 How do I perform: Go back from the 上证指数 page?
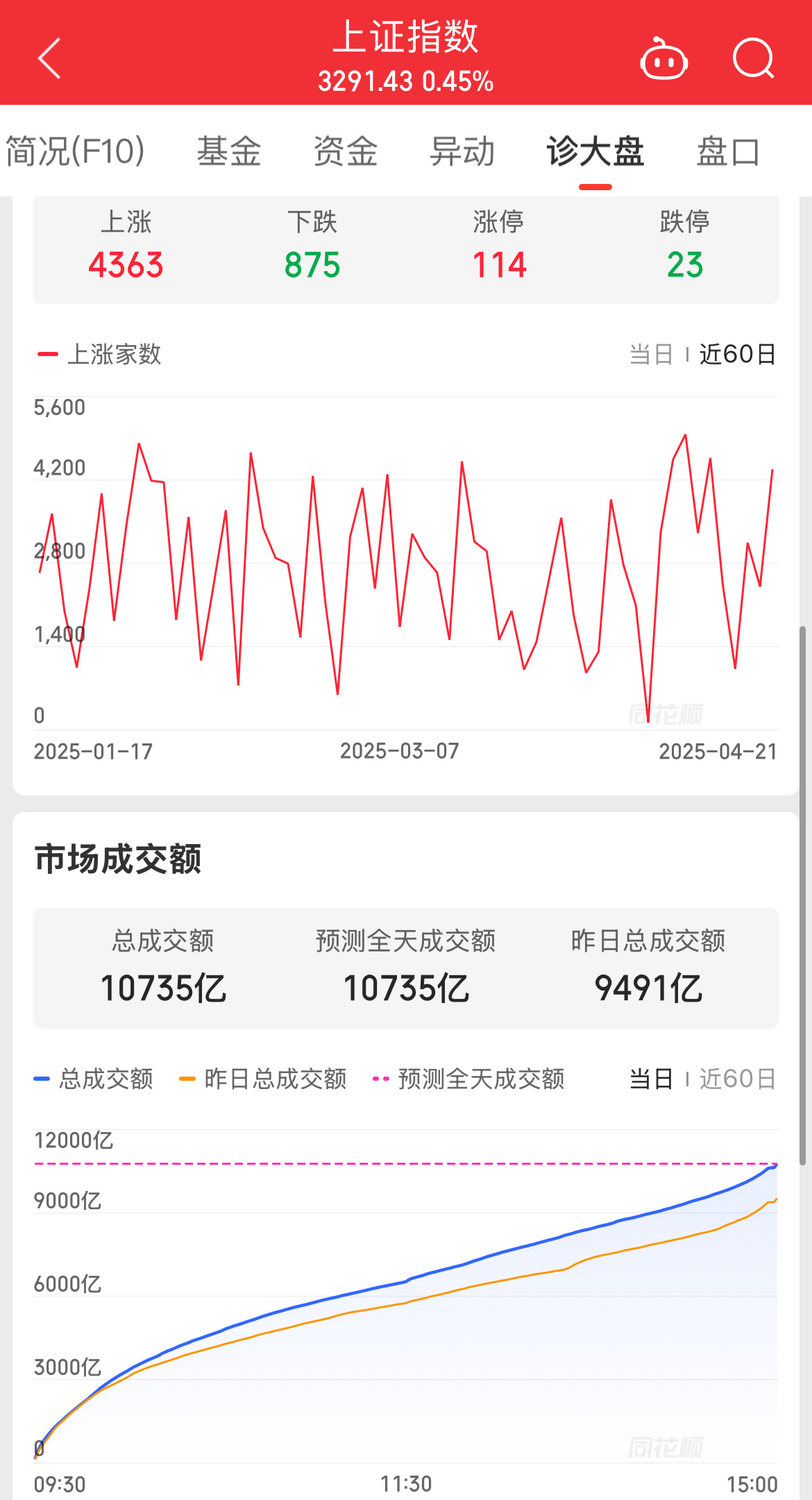pos(49,58)
